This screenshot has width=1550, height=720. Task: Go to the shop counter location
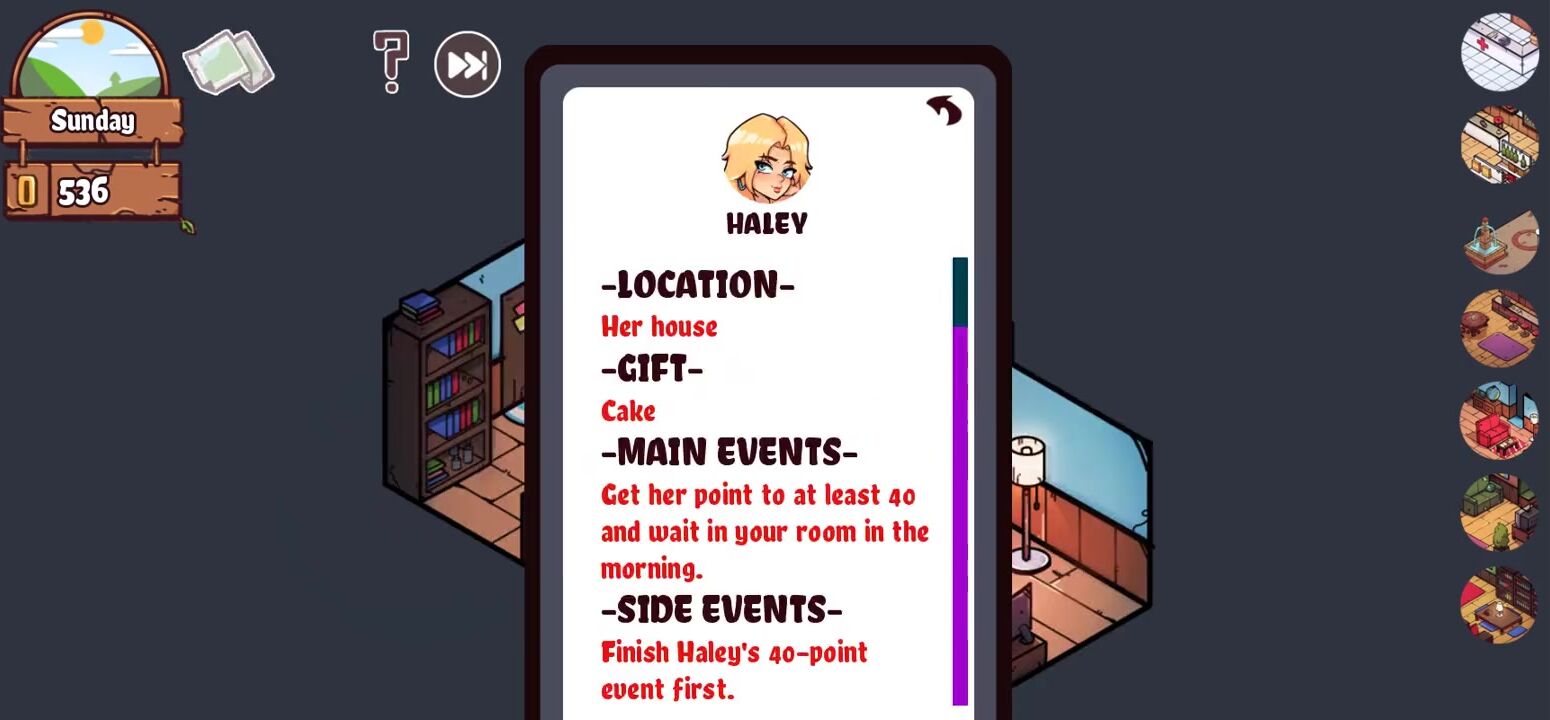coord(1499,146)
